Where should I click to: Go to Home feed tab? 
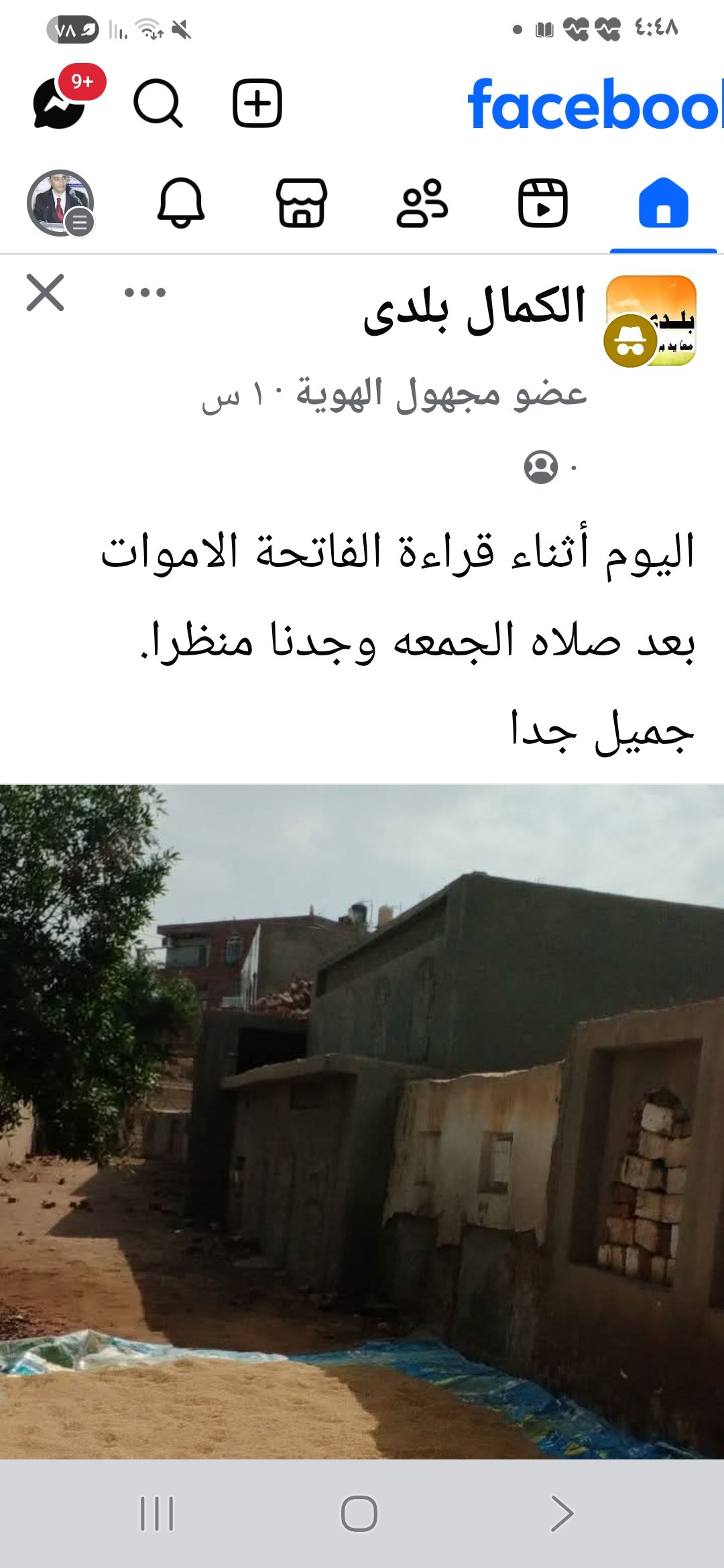coord(663,203)
